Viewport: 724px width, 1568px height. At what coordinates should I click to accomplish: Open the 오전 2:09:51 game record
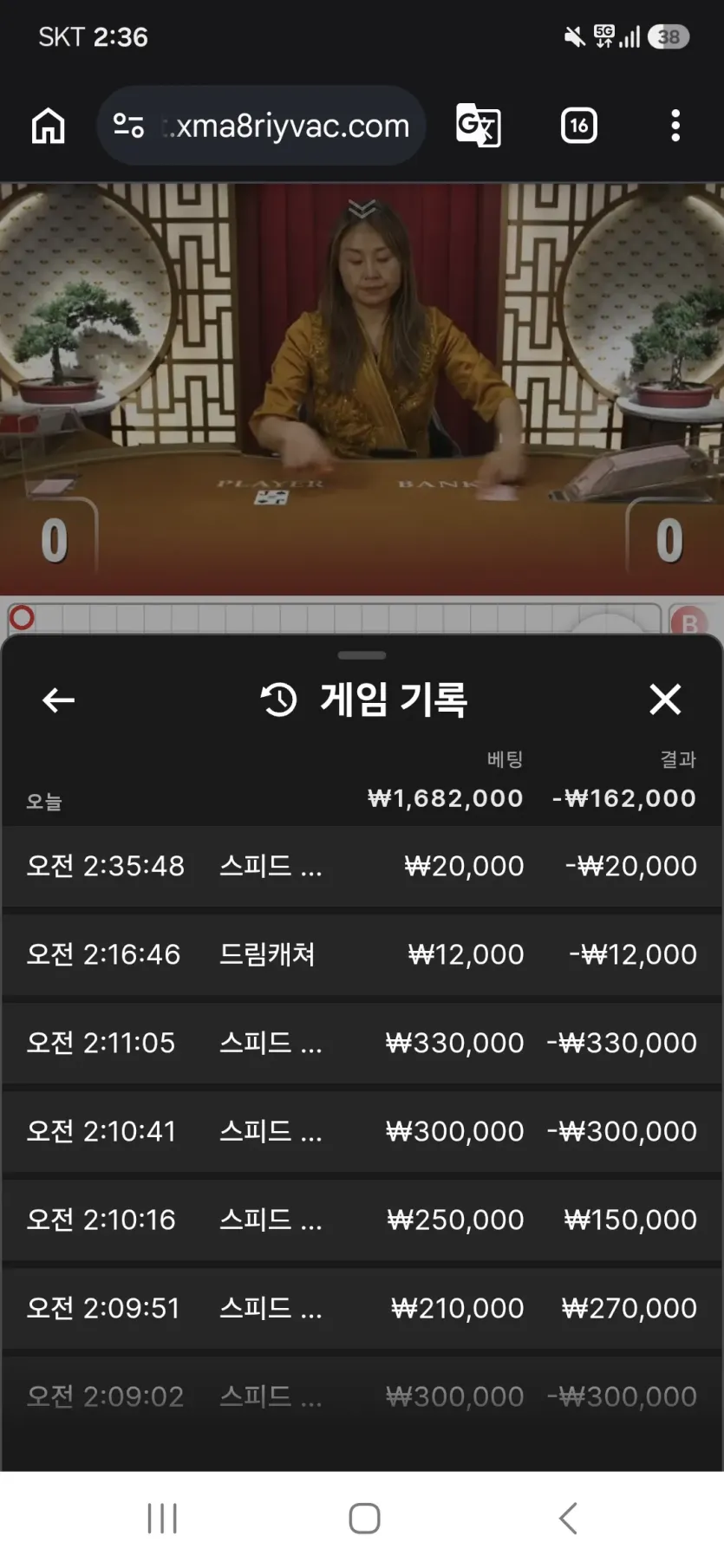pos(362,1308)
